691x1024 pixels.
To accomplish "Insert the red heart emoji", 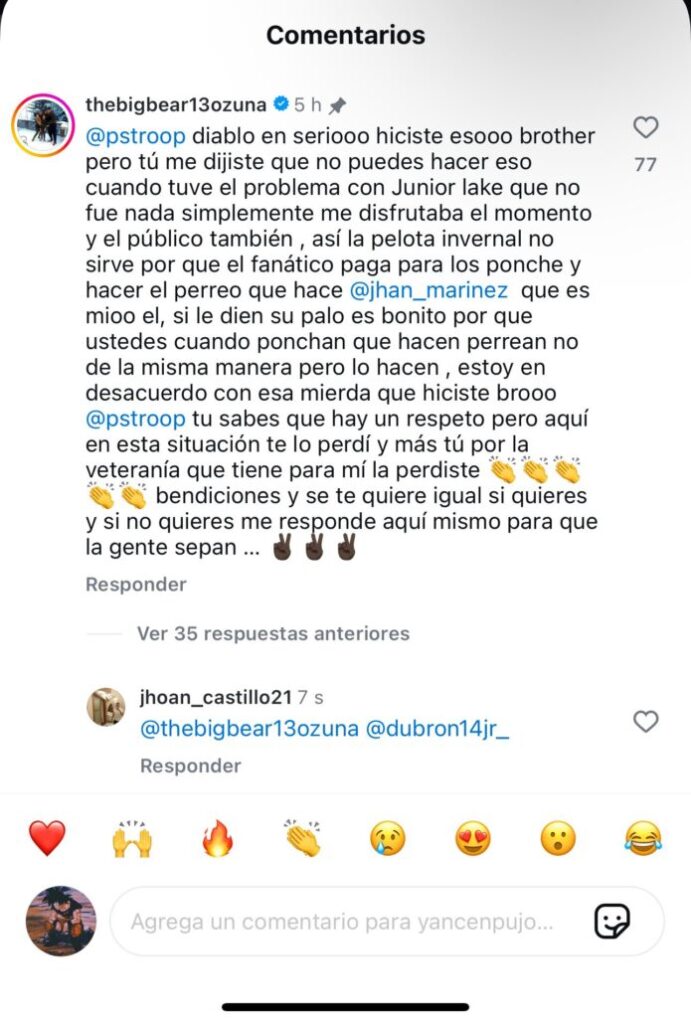I will pyautogui.click(x=47, y=837).
